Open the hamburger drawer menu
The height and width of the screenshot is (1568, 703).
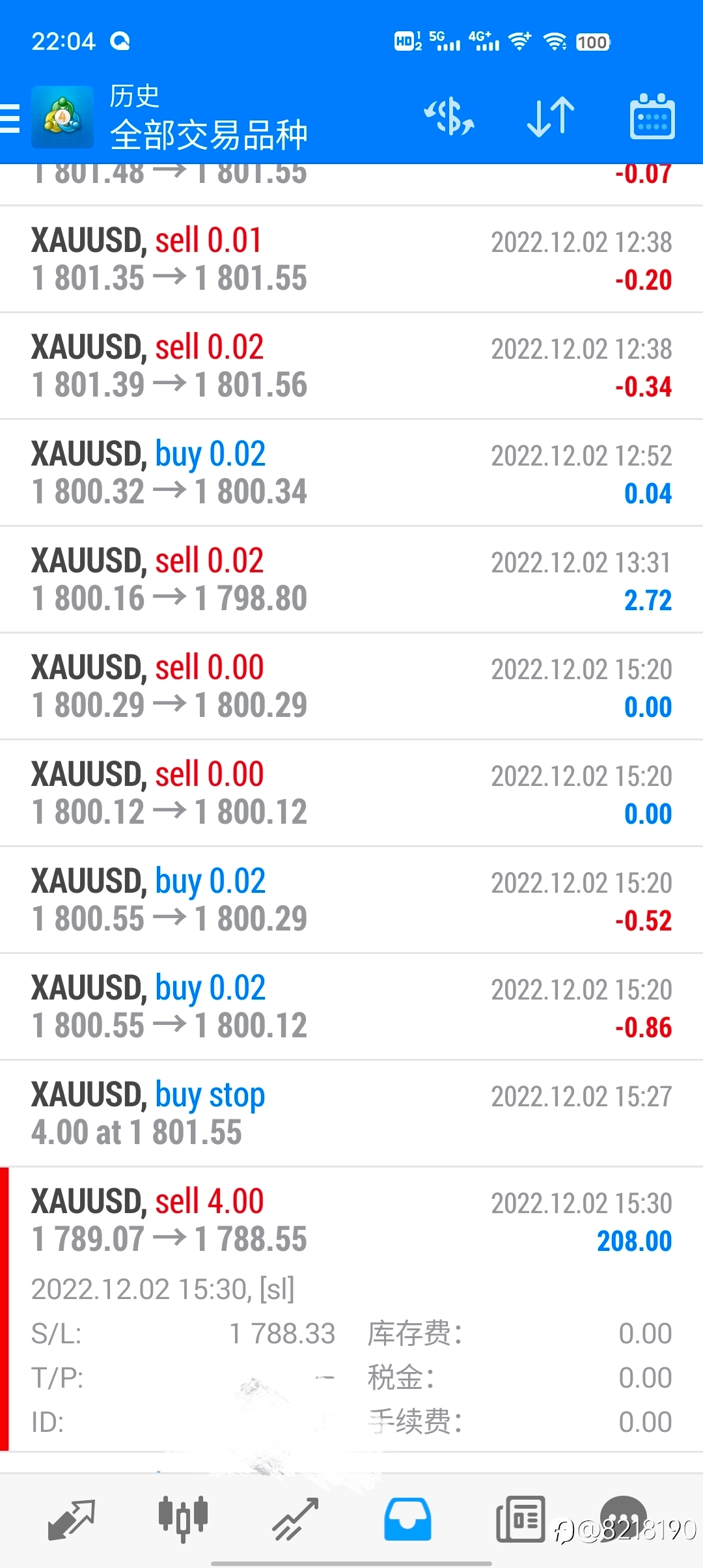click(10, 118)
